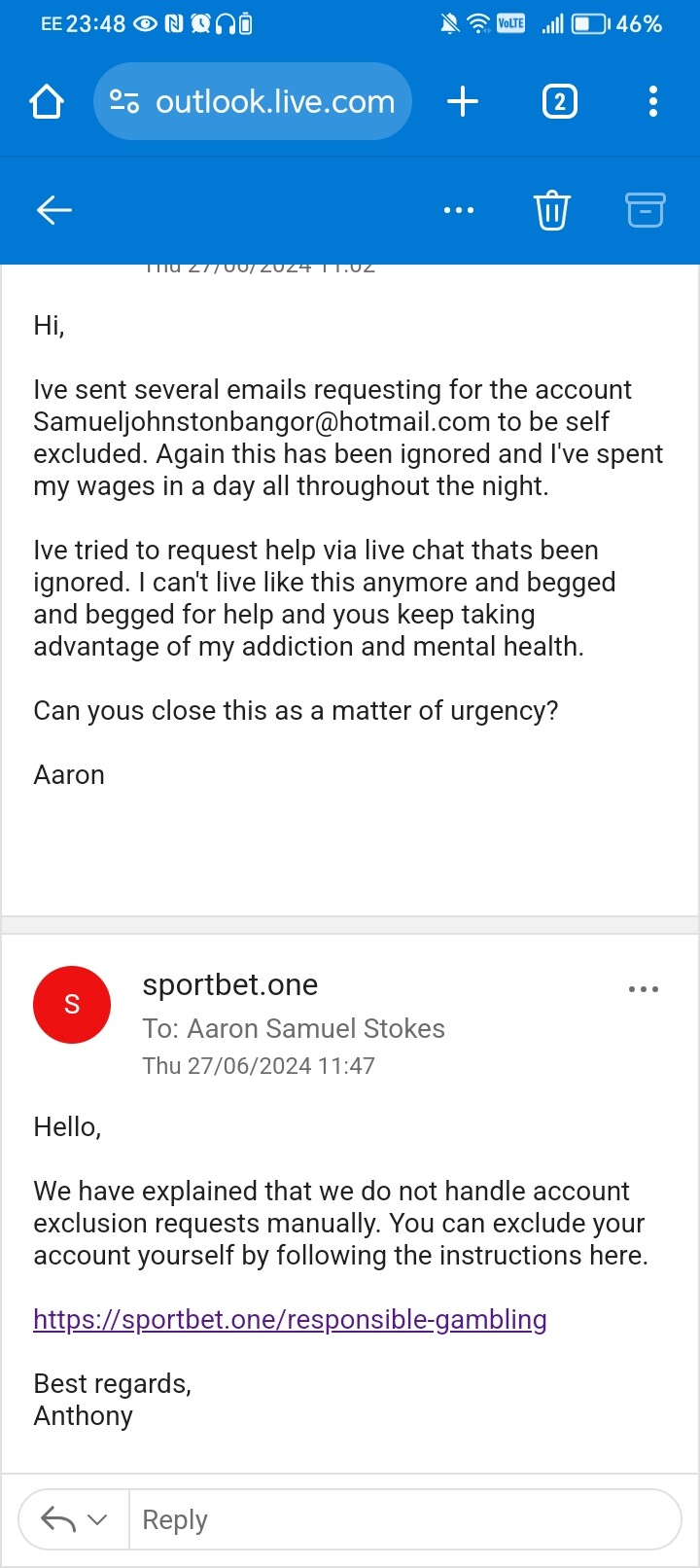This screenshot has width=700, height=1568.
Task: Open the sportbet.one responsible-gambling link
Action: click(290, 1319)
